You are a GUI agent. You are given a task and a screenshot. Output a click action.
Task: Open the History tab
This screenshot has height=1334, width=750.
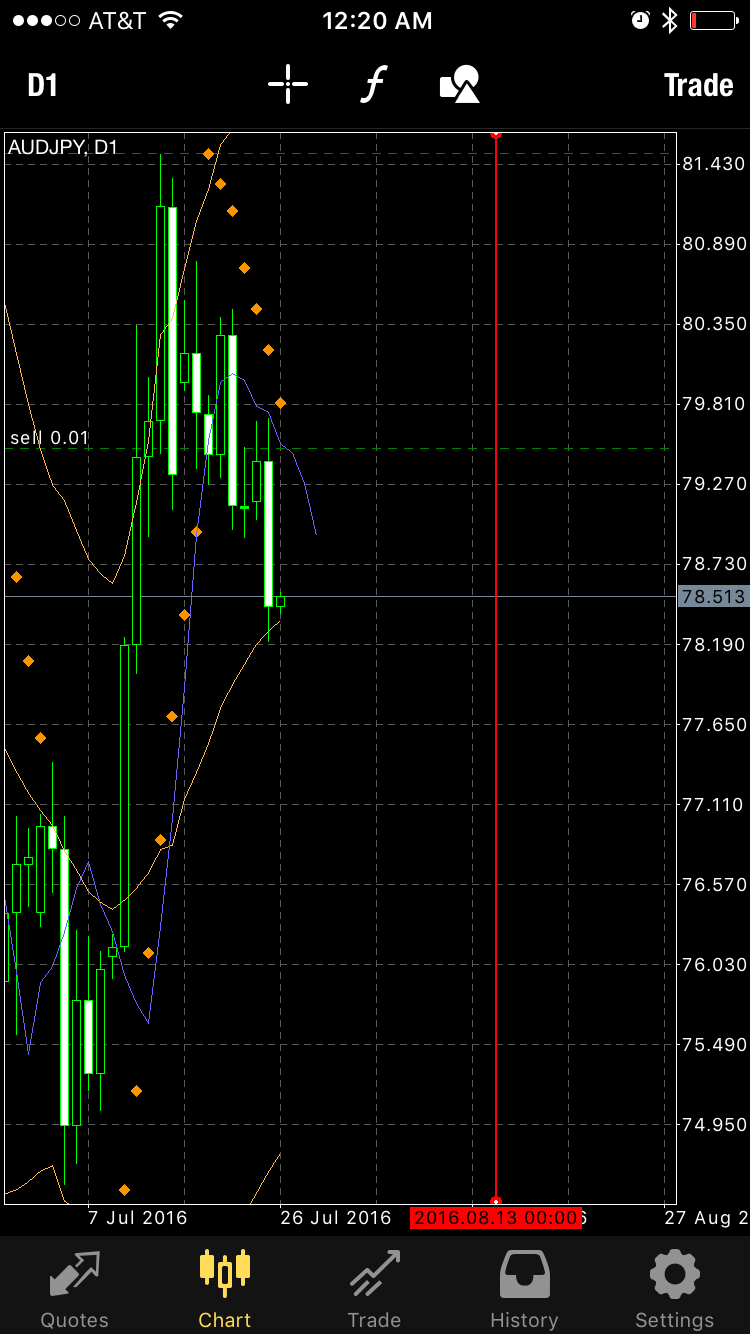coord(524,1290)
